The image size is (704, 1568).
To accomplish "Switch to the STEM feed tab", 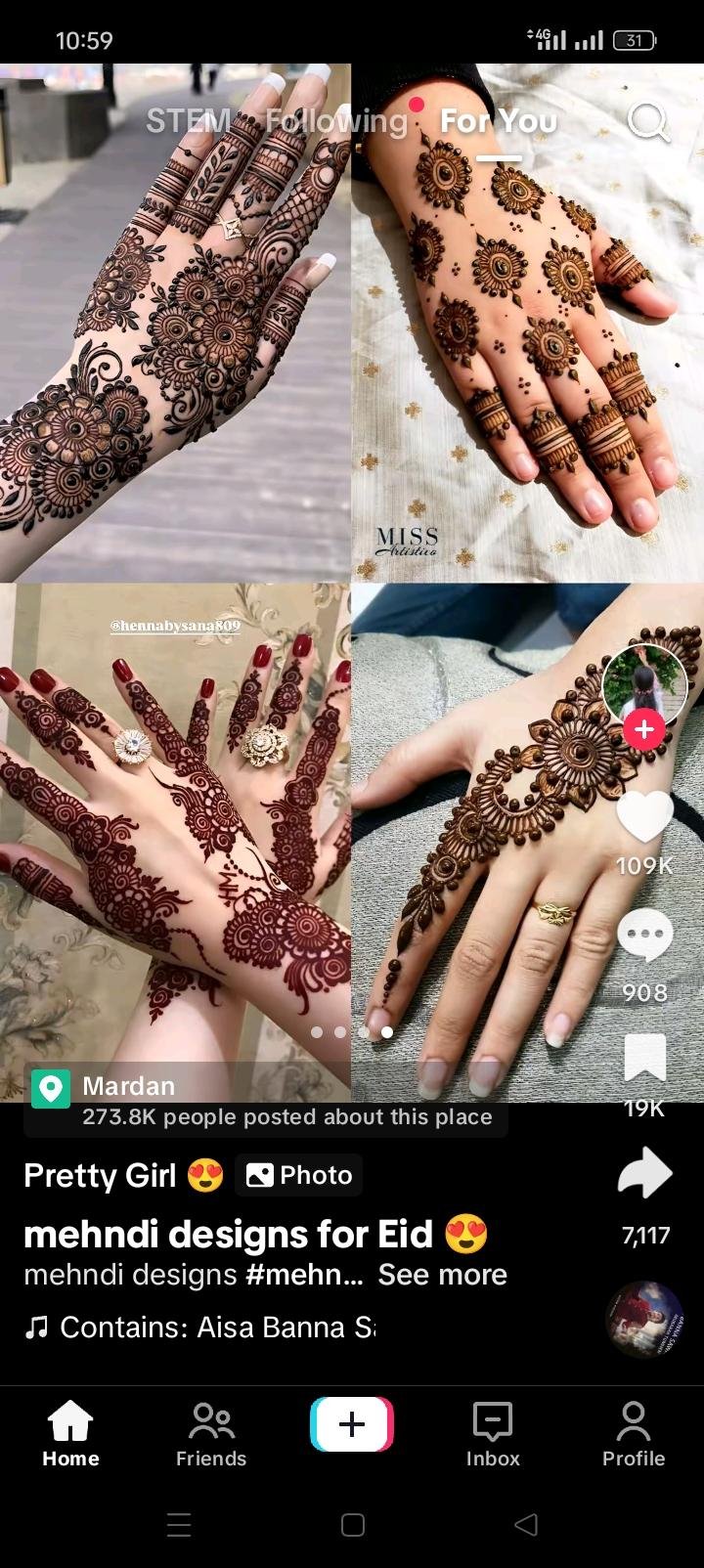I will coord(188,121).
